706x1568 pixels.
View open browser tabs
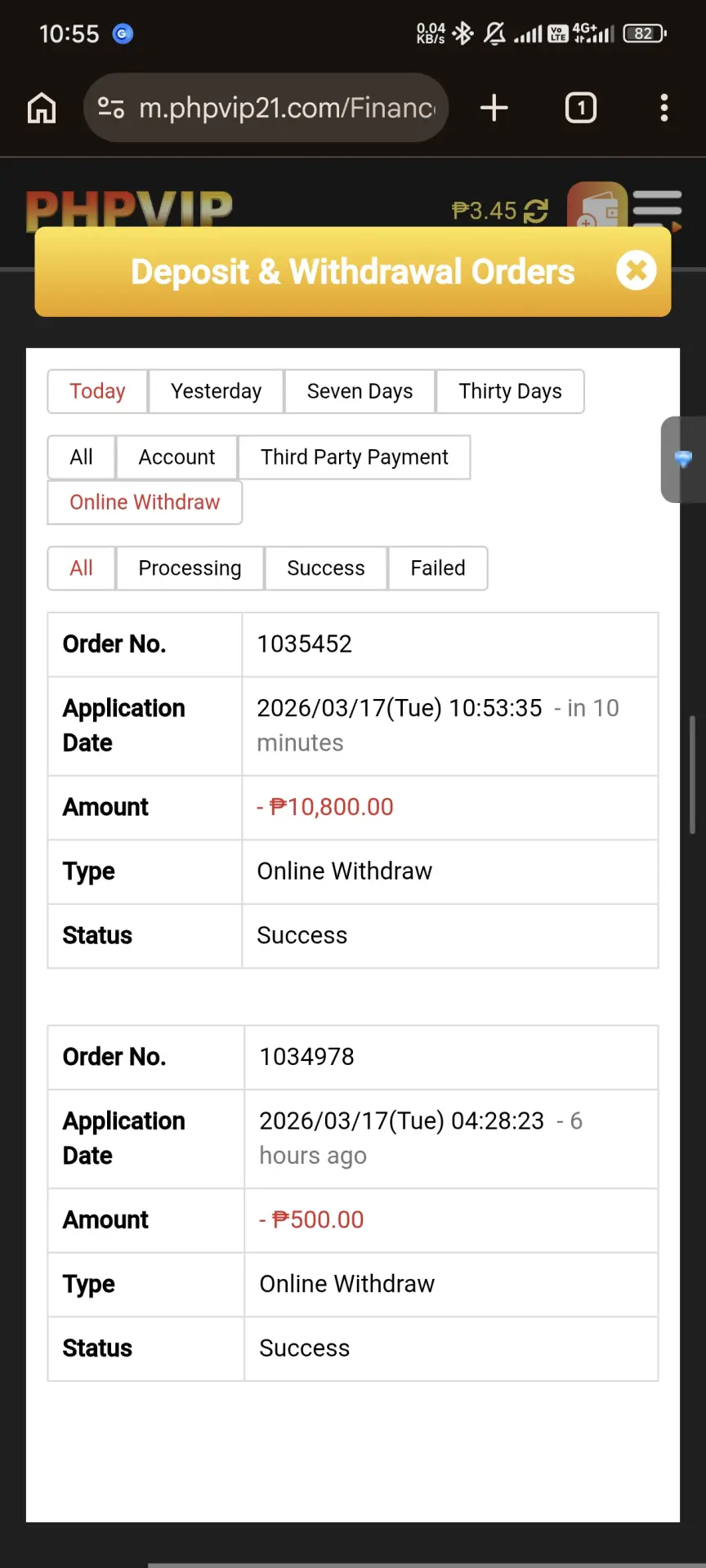(x=581, y=108)
